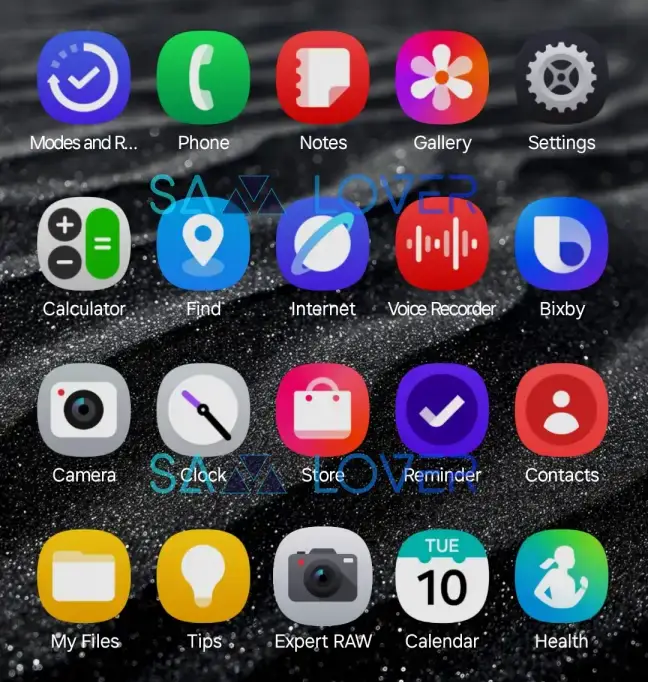Viewport: 648px width, 682px height.
Task: Launch Samsung Internet browser
Action: click(323, 244)
